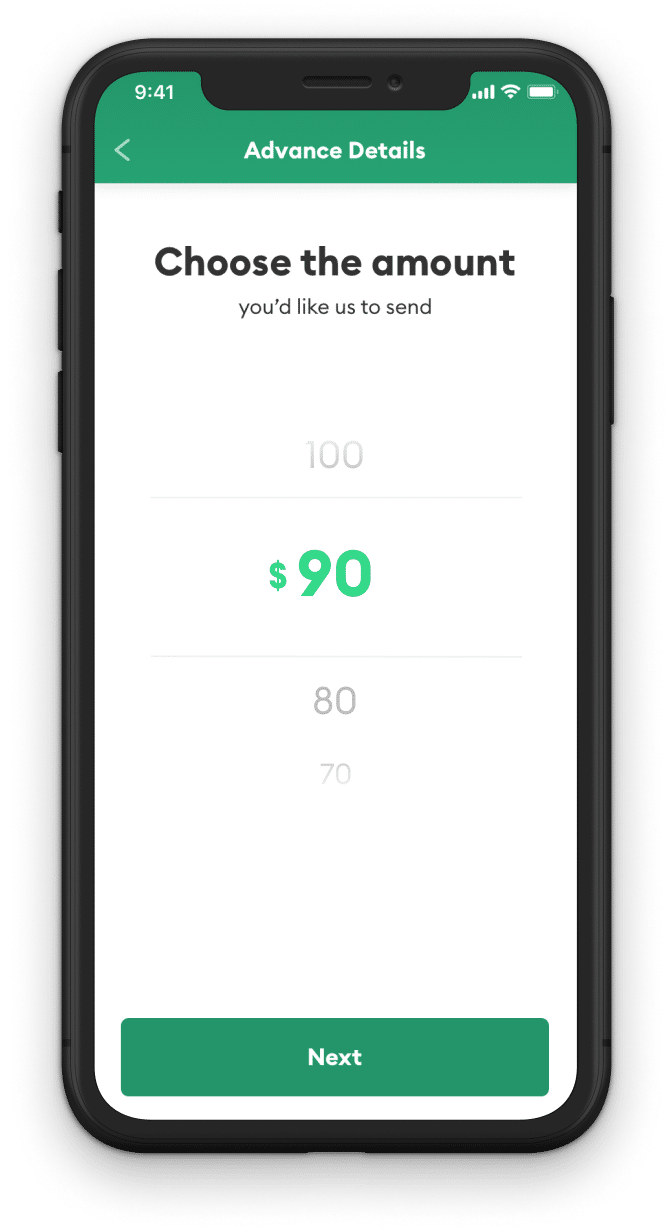The image size is (670, 1231).
Task: Select the 100 amount in the picker
Action: coord(334,455)
